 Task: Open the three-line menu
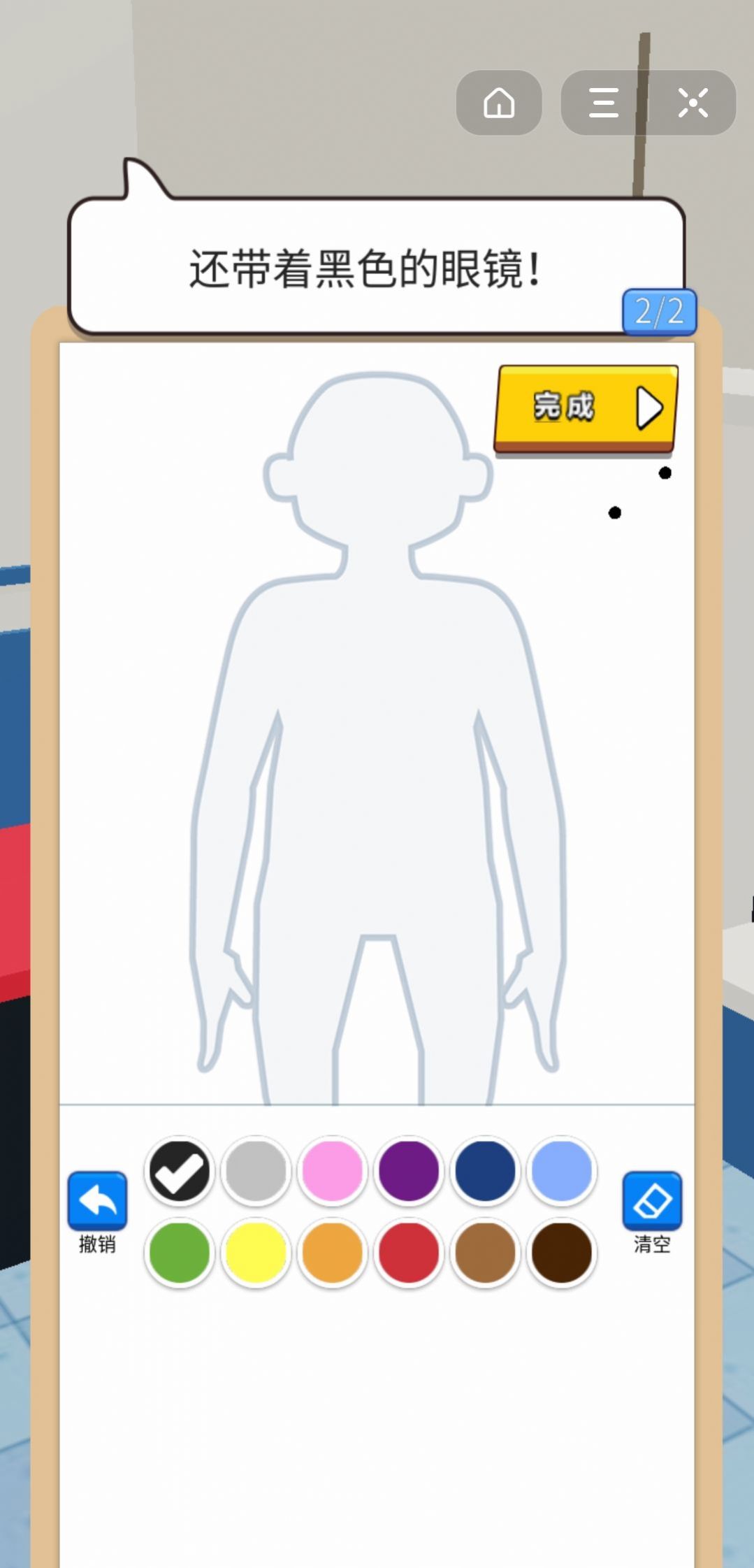tap(604, 103)
